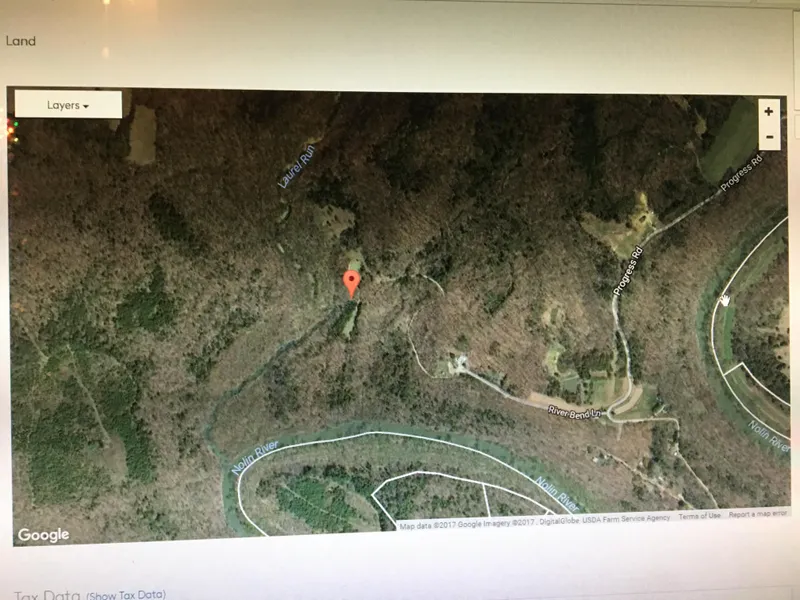
Task: Report a map error
Action: 757,515
